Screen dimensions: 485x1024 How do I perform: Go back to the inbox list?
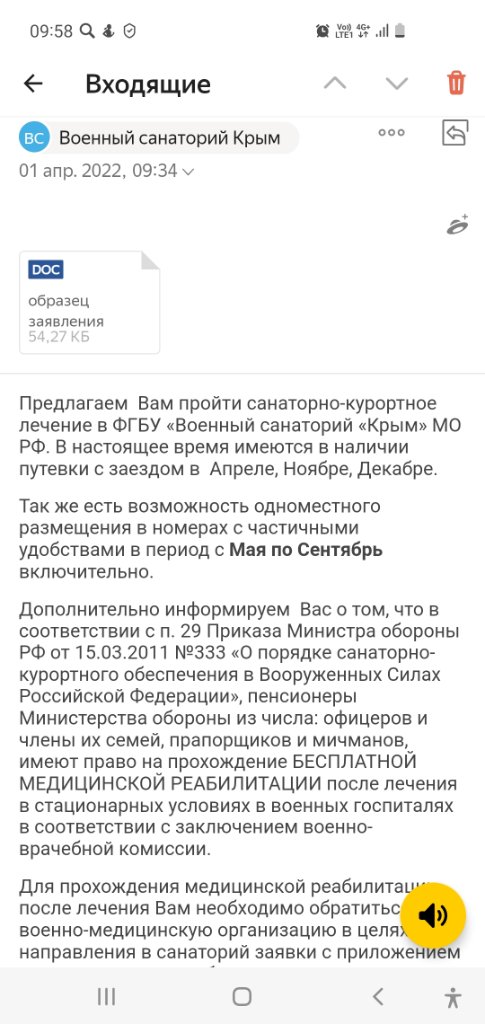33,84
